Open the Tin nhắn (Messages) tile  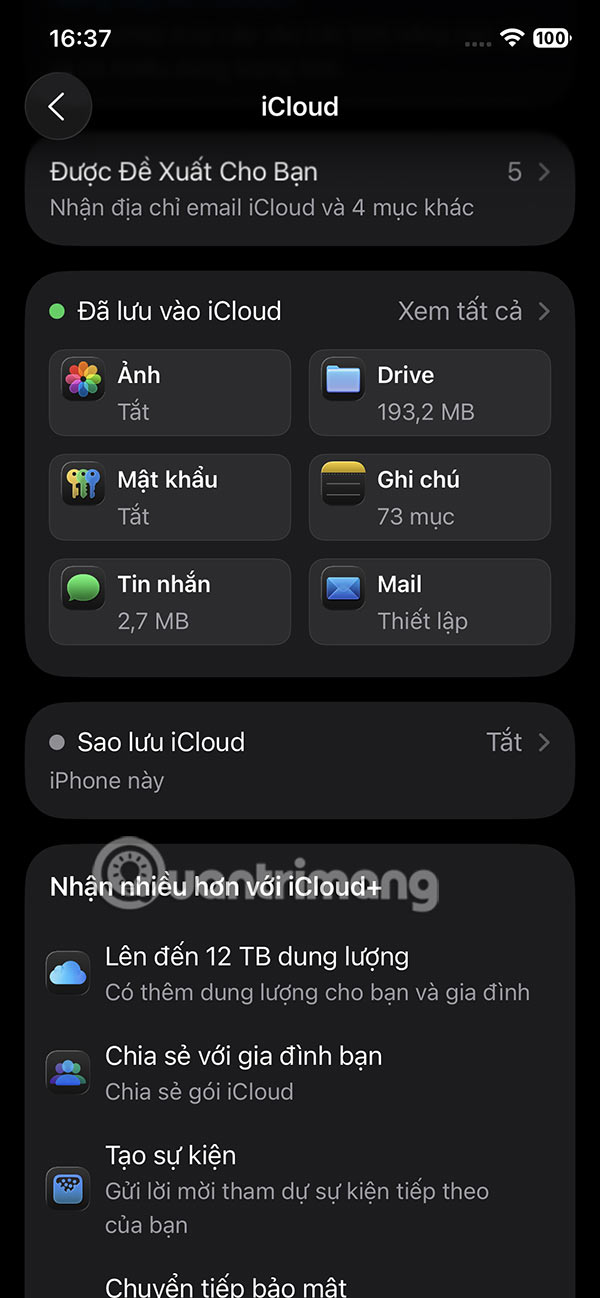pos(170,601)
